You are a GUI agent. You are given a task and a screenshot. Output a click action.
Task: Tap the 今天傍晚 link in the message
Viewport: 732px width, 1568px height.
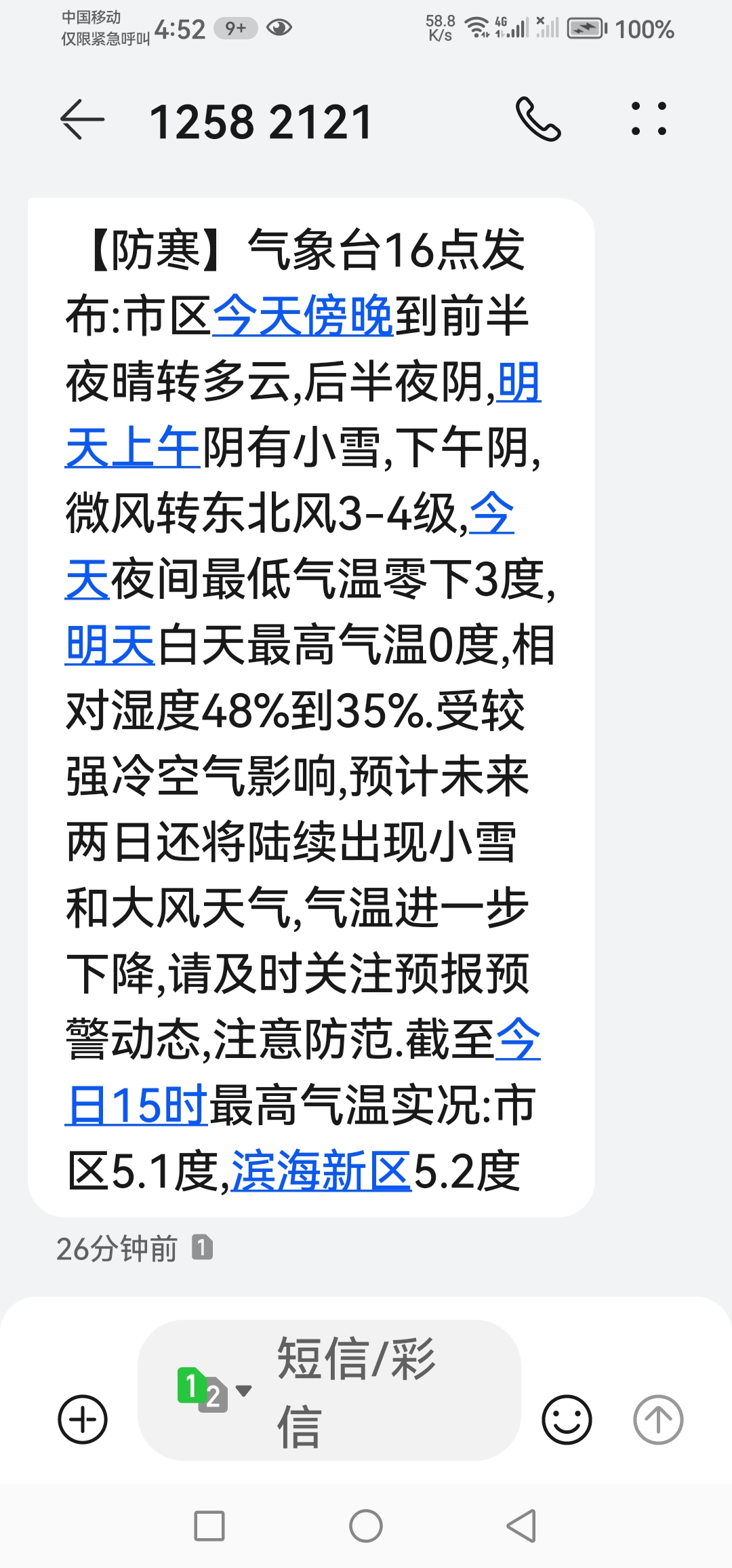point(303,316)
